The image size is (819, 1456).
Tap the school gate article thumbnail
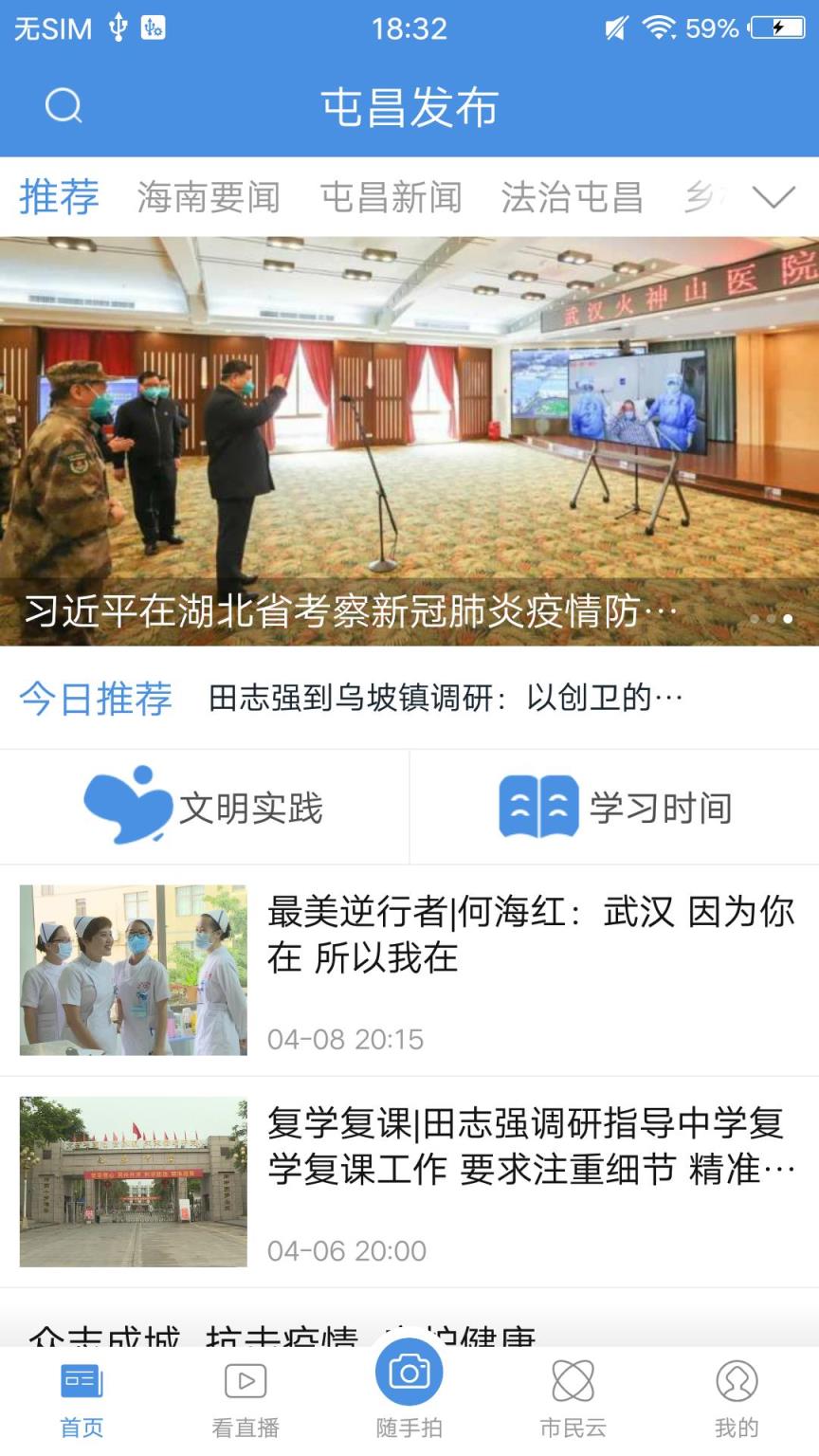(x=131, y=1181)
